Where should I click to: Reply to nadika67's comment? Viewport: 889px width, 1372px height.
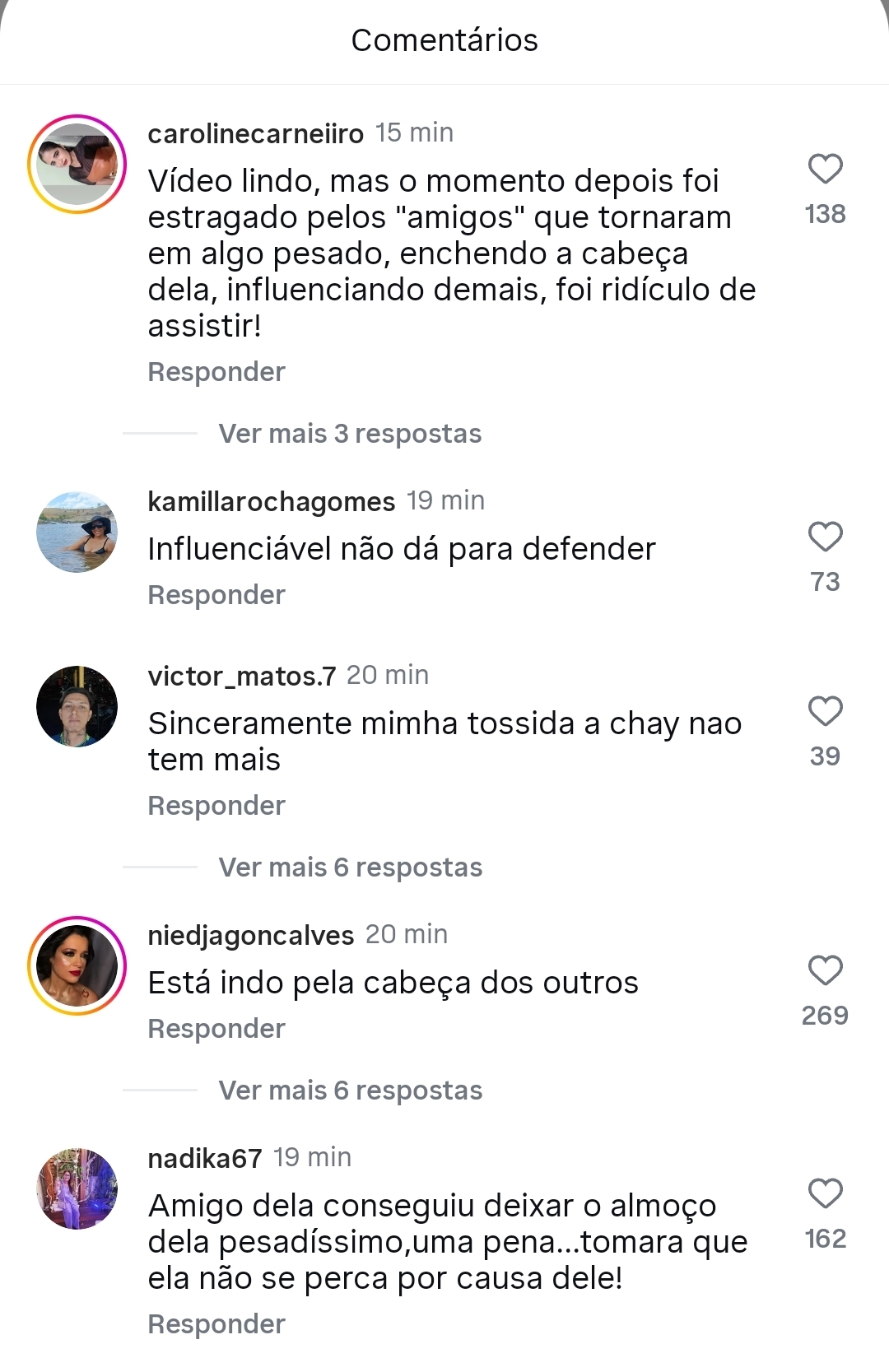coord(216,1324)
